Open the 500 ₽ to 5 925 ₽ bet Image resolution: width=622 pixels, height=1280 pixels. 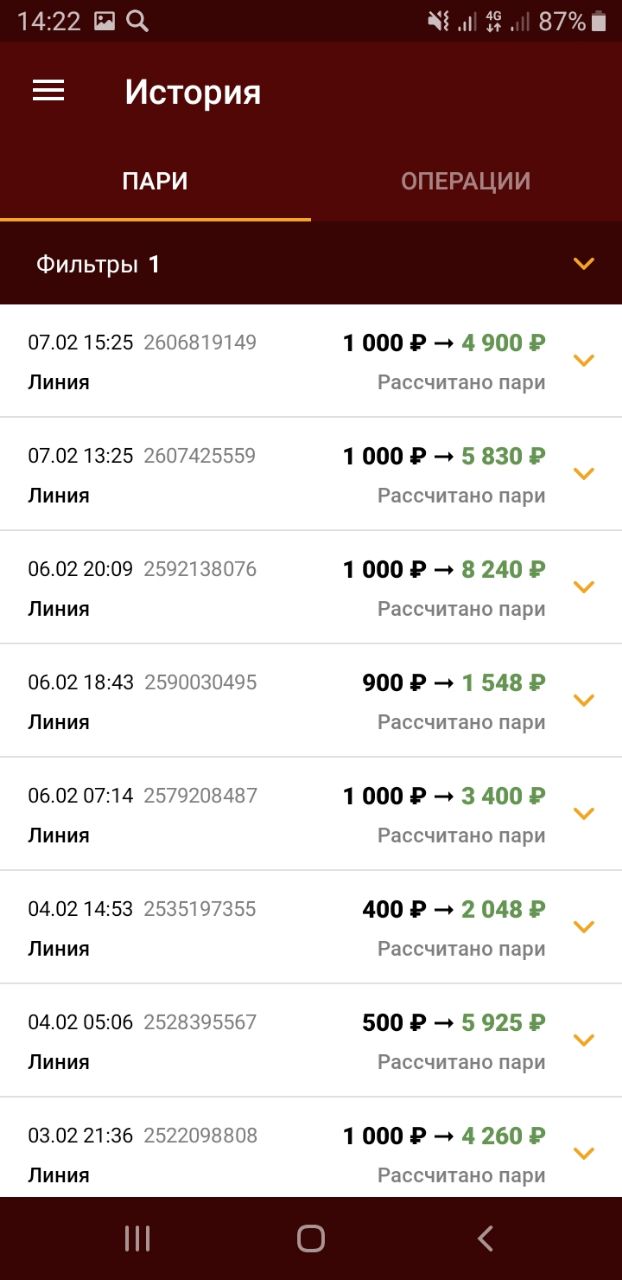tap(311, 1040)
